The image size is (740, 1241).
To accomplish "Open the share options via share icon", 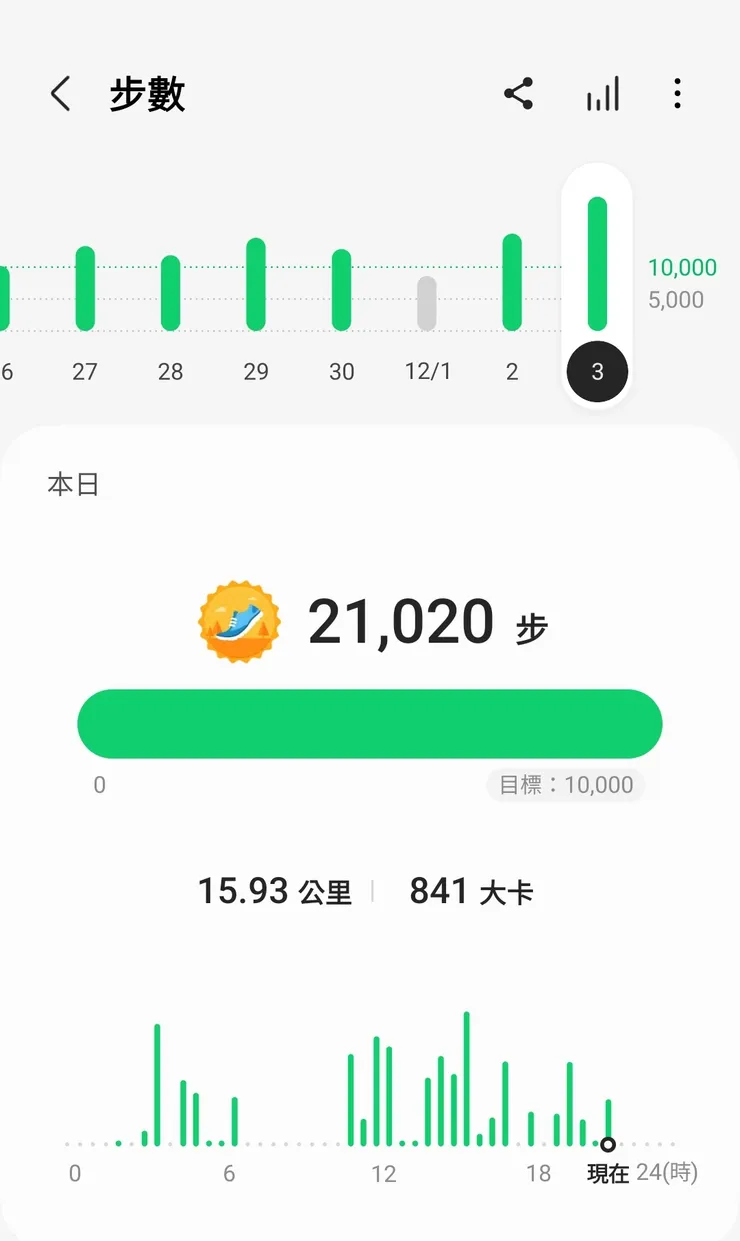I will 519,93.
